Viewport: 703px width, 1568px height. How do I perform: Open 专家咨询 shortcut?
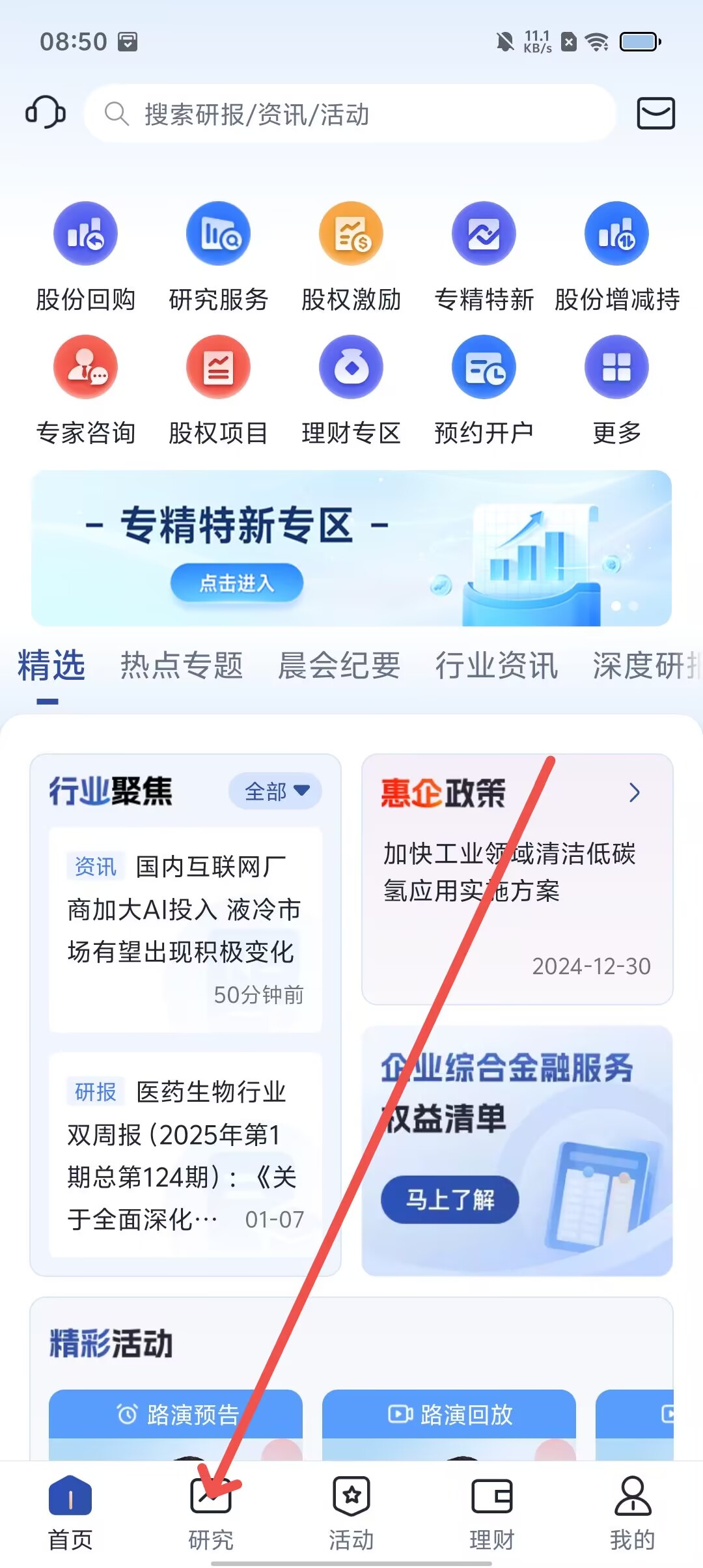[x=85, y=389]
